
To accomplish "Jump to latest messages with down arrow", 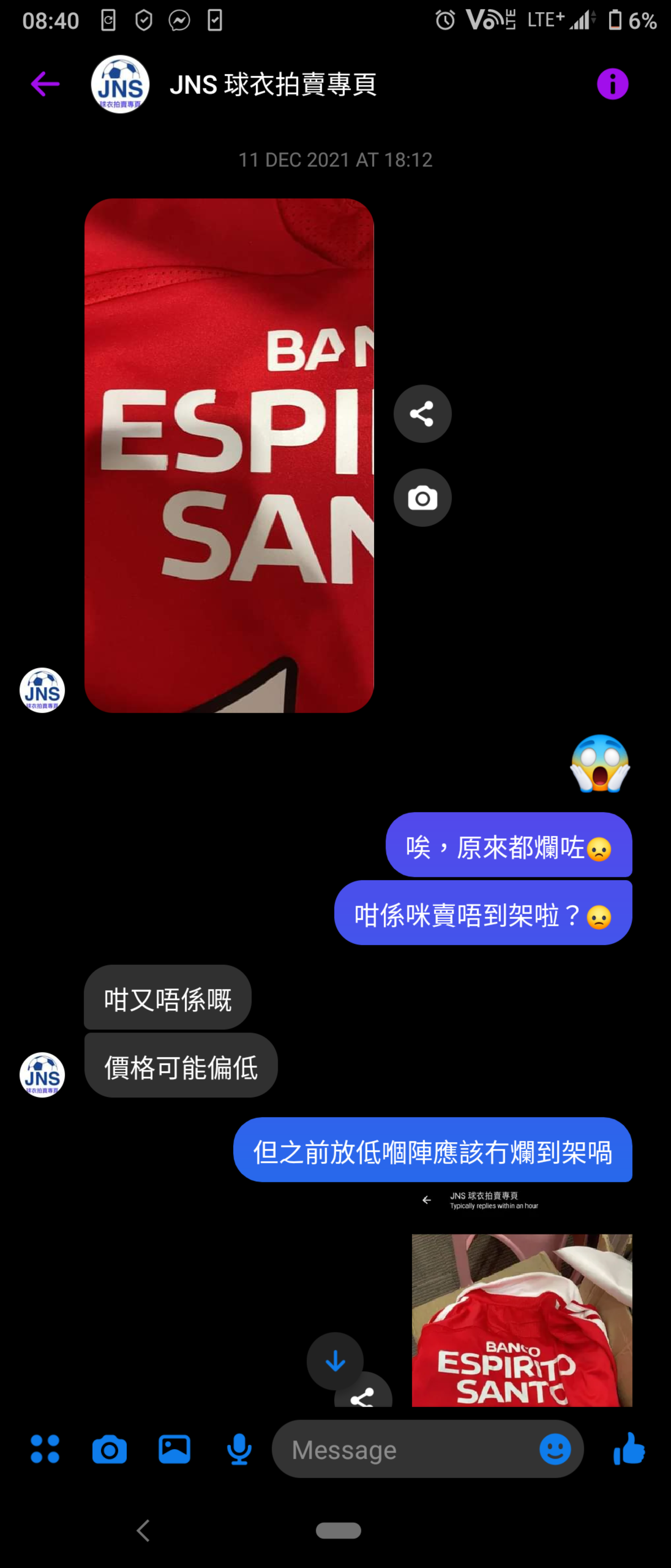I will click(x=335, y=1361).
